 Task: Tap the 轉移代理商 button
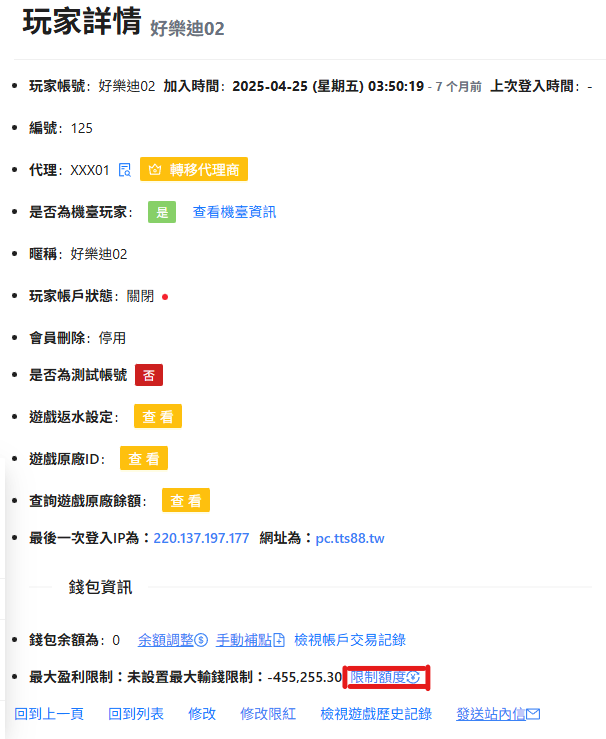[194, 170]
